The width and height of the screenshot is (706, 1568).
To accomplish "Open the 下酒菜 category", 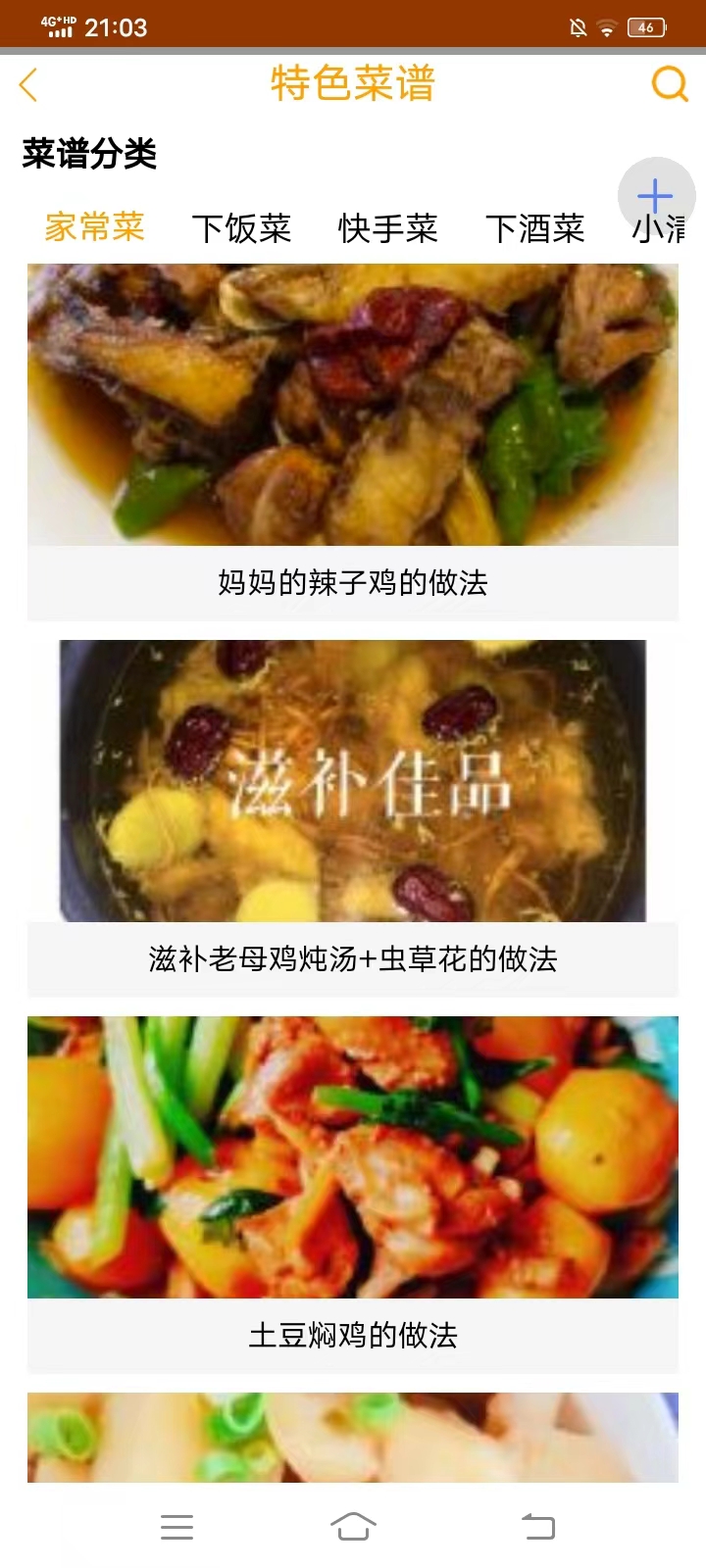I will pyautogui.click(x=535, y=229).
